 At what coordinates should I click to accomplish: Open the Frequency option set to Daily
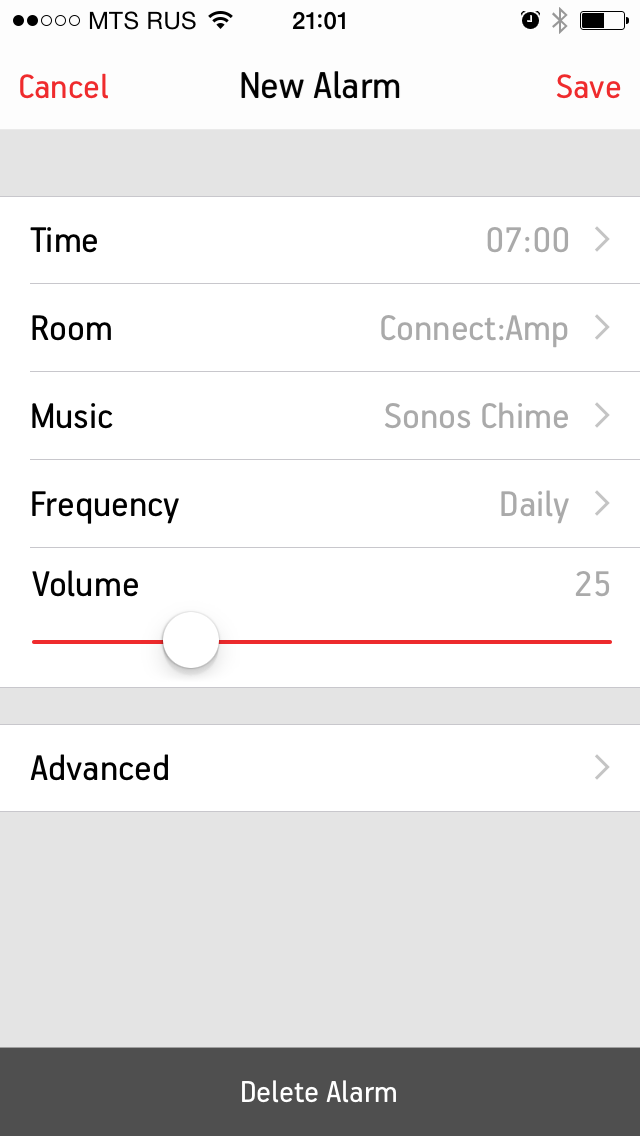pyautogui.click(x=320, y=504)
